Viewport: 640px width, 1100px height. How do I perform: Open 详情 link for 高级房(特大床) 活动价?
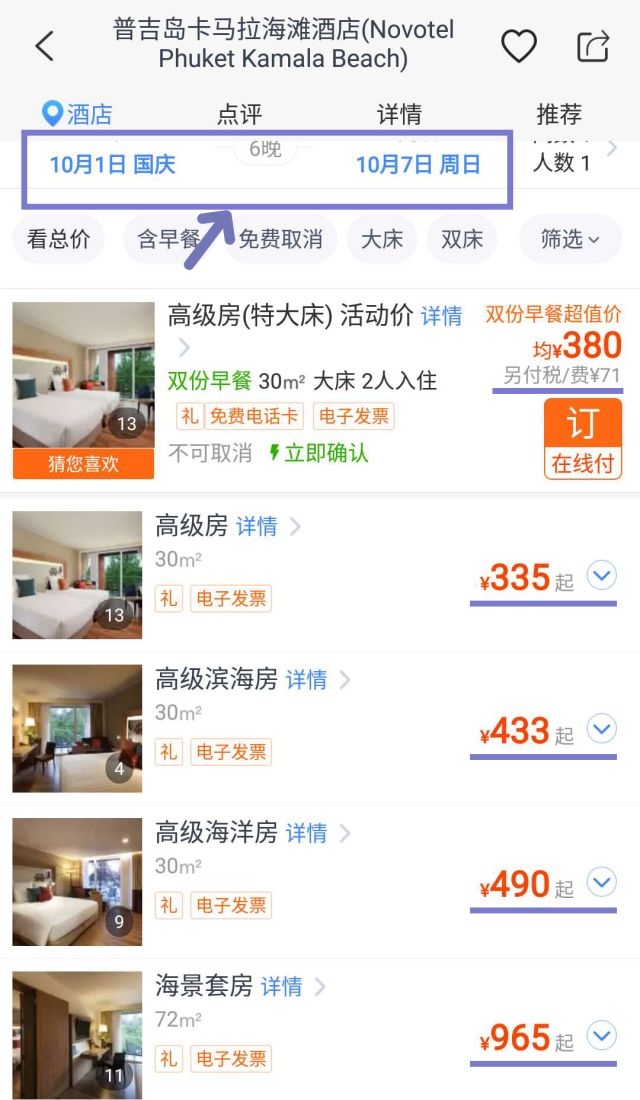click(x=441, y=316)
